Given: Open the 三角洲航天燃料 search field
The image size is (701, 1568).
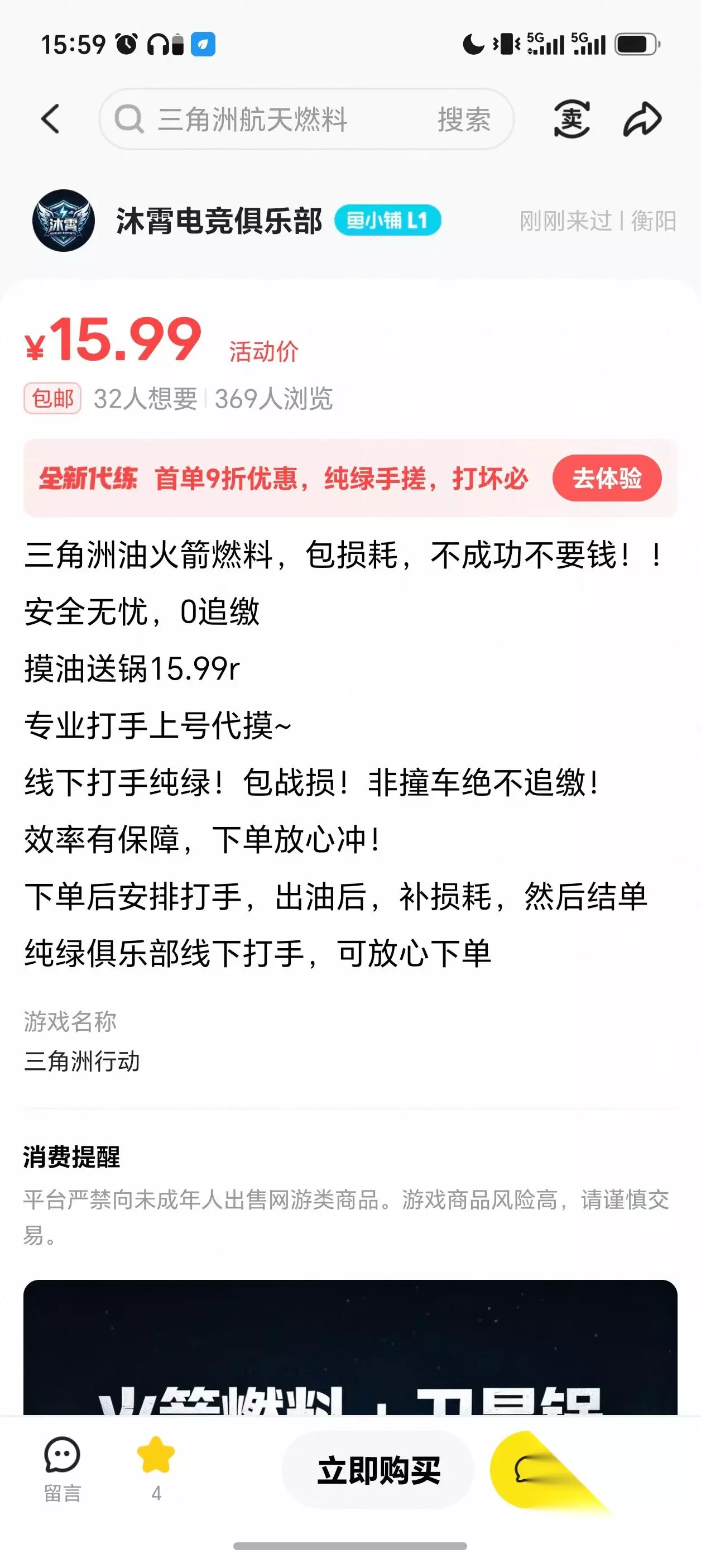Looking at the screenshot, I should pyautogui.click(x=268, y=119).
